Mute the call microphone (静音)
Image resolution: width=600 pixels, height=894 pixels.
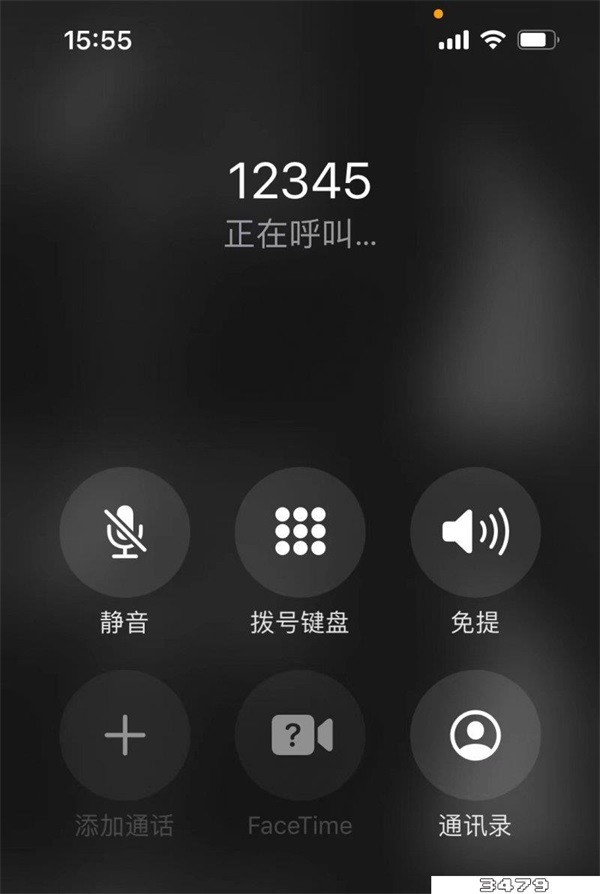point(125,532)
